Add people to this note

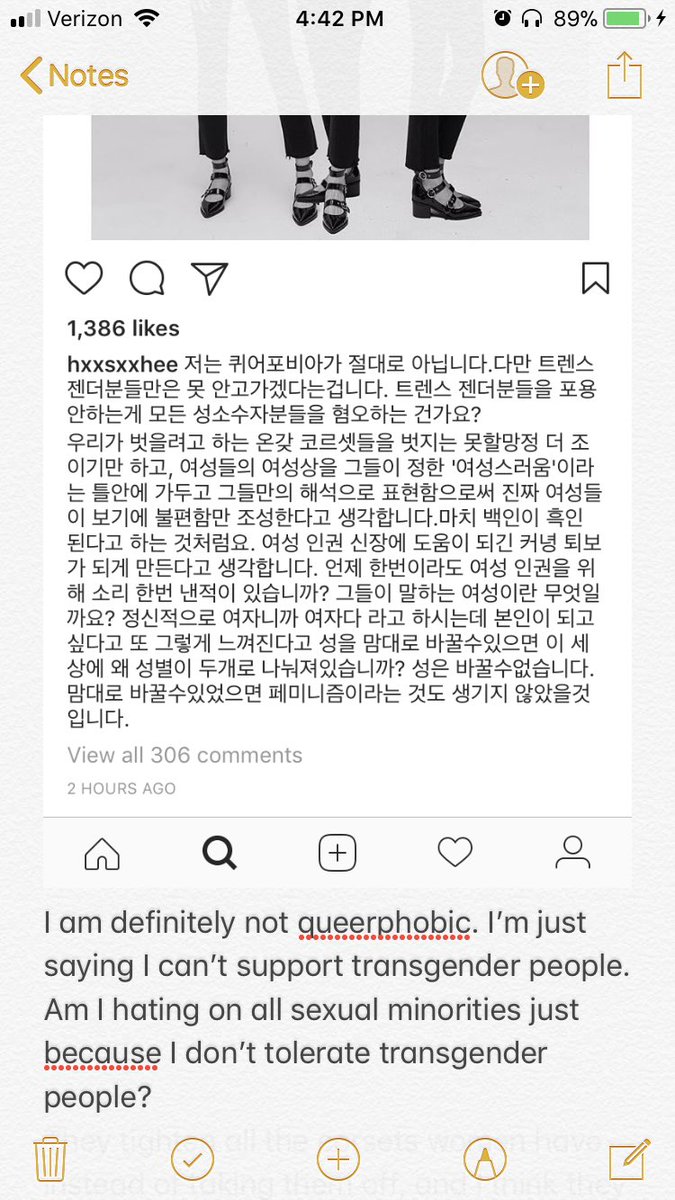511,76
